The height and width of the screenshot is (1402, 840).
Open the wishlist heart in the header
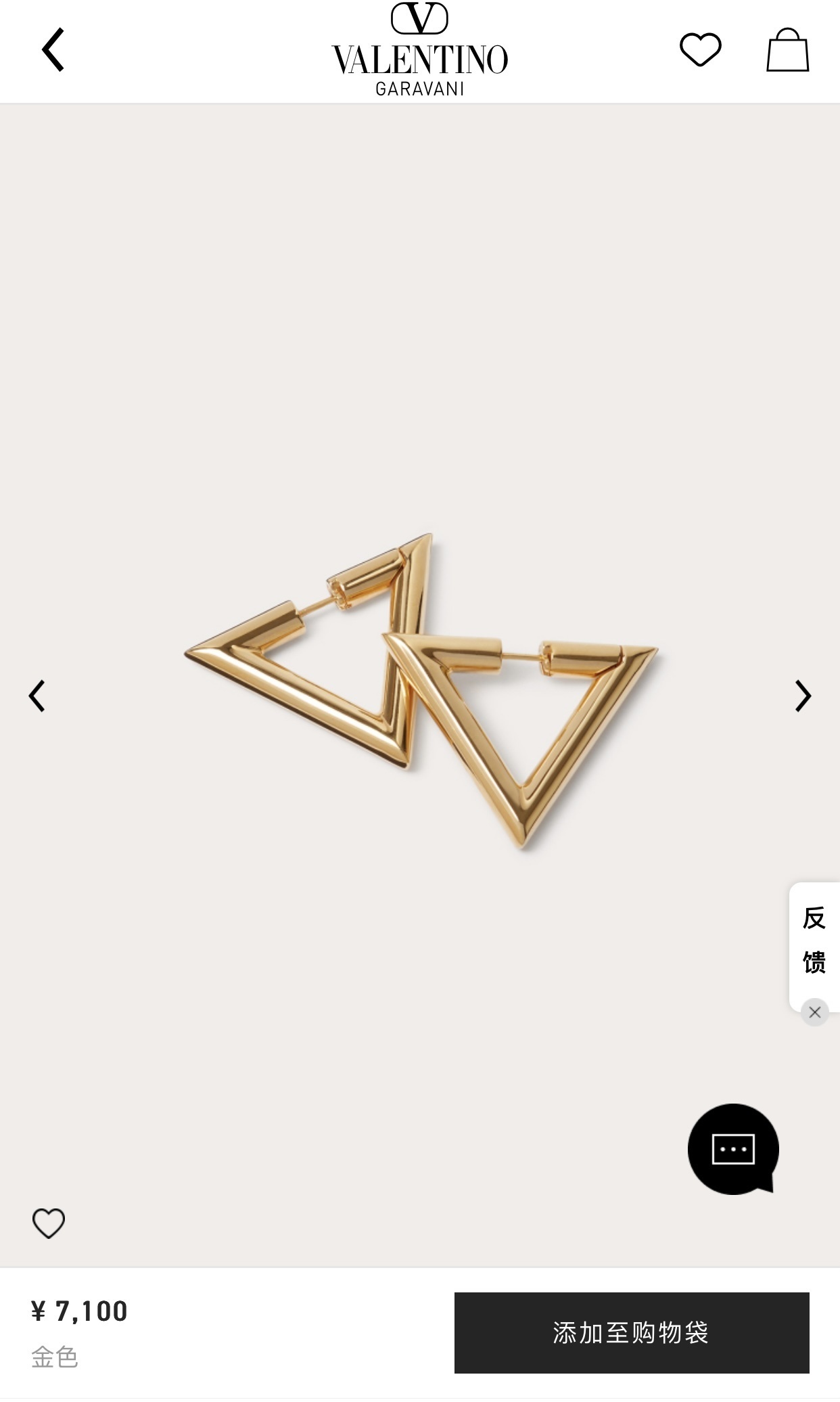700,49
